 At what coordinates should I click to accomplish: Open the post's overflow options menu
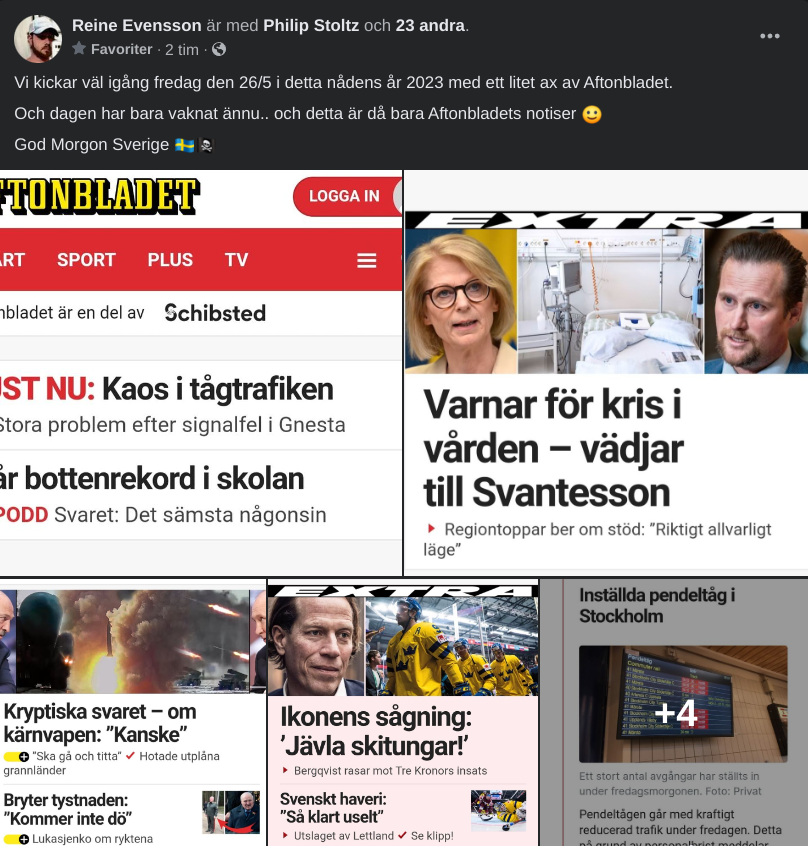pyautogui.click(x=769, y=36)
